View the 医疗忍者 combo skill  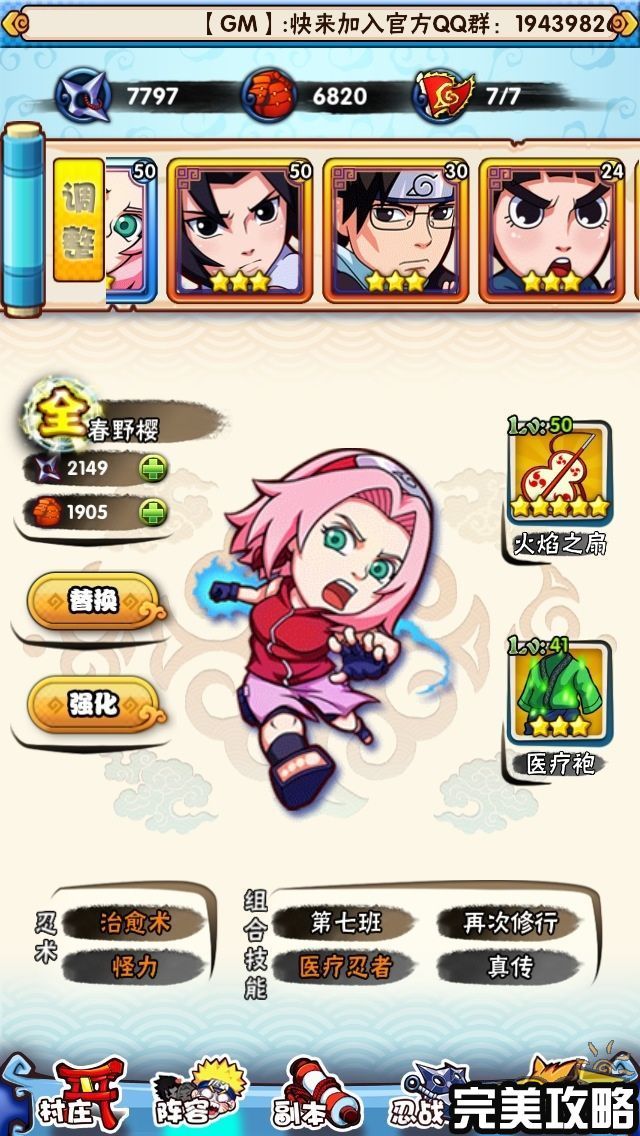point(345,967)
